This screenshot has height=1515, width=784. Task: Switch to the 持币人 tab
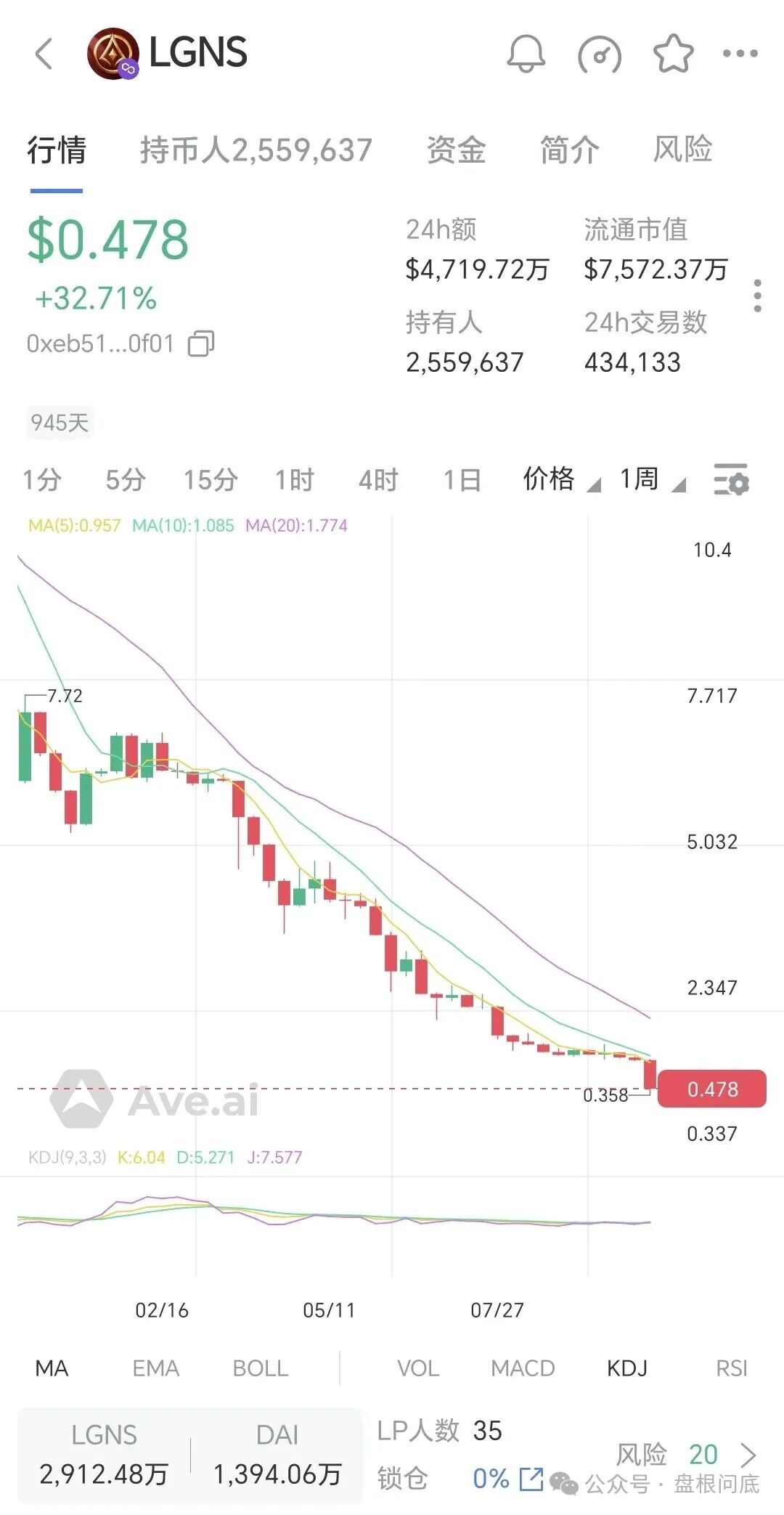coord(256,150)
